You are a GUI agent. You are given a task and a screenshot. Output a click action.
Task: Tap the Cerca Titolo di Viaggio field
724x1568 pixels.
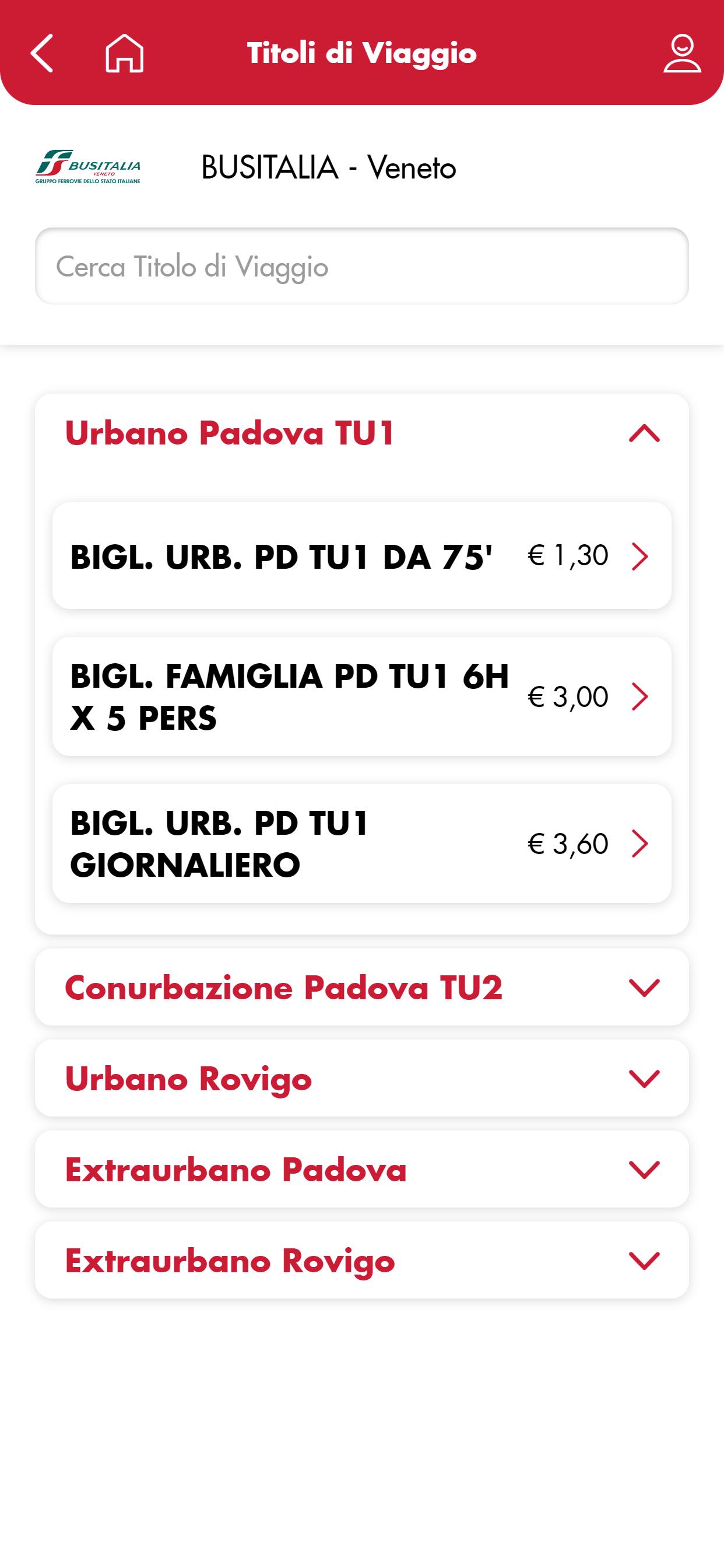click(x=362, y=266)
